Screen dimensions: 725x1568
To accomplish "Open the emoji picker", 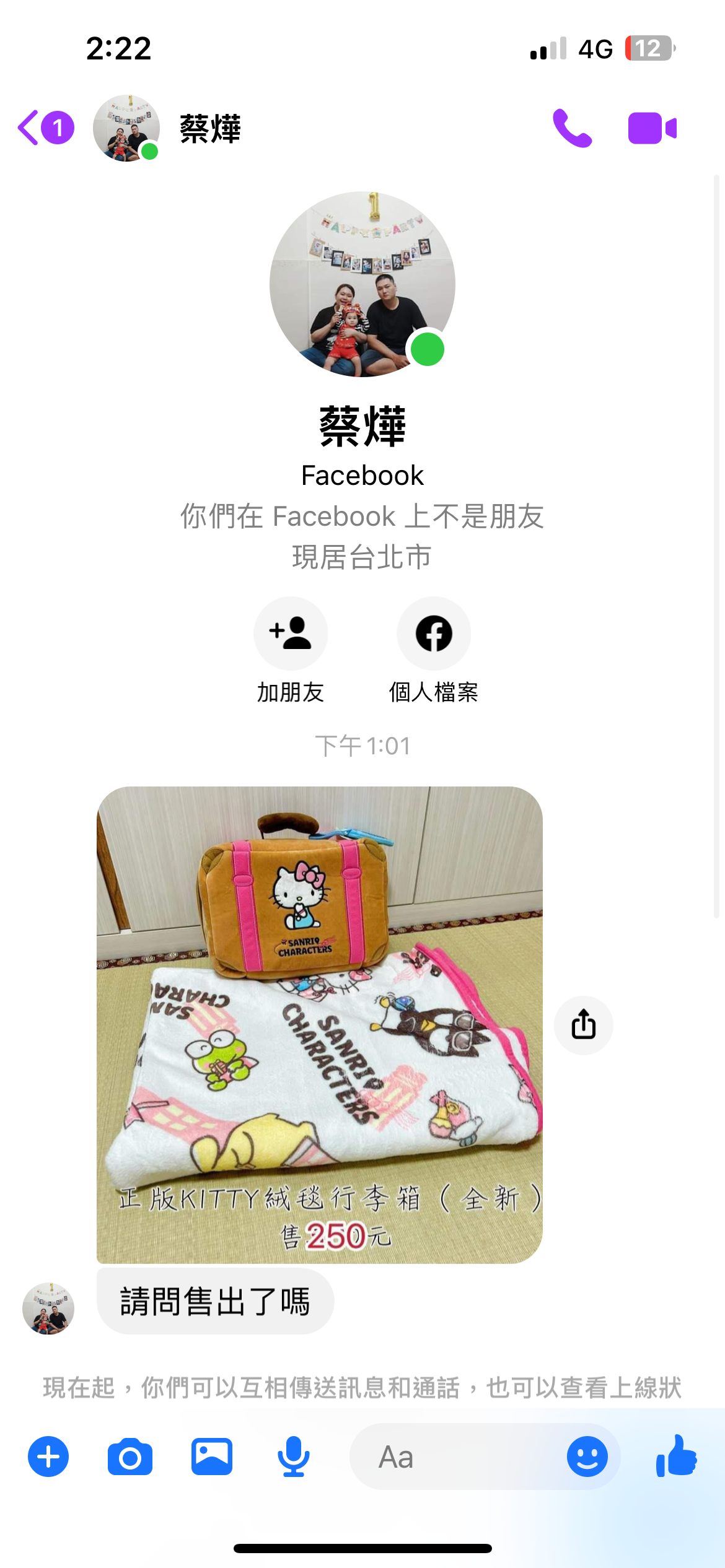I will pyautogui.click(x=587, y=1457).
